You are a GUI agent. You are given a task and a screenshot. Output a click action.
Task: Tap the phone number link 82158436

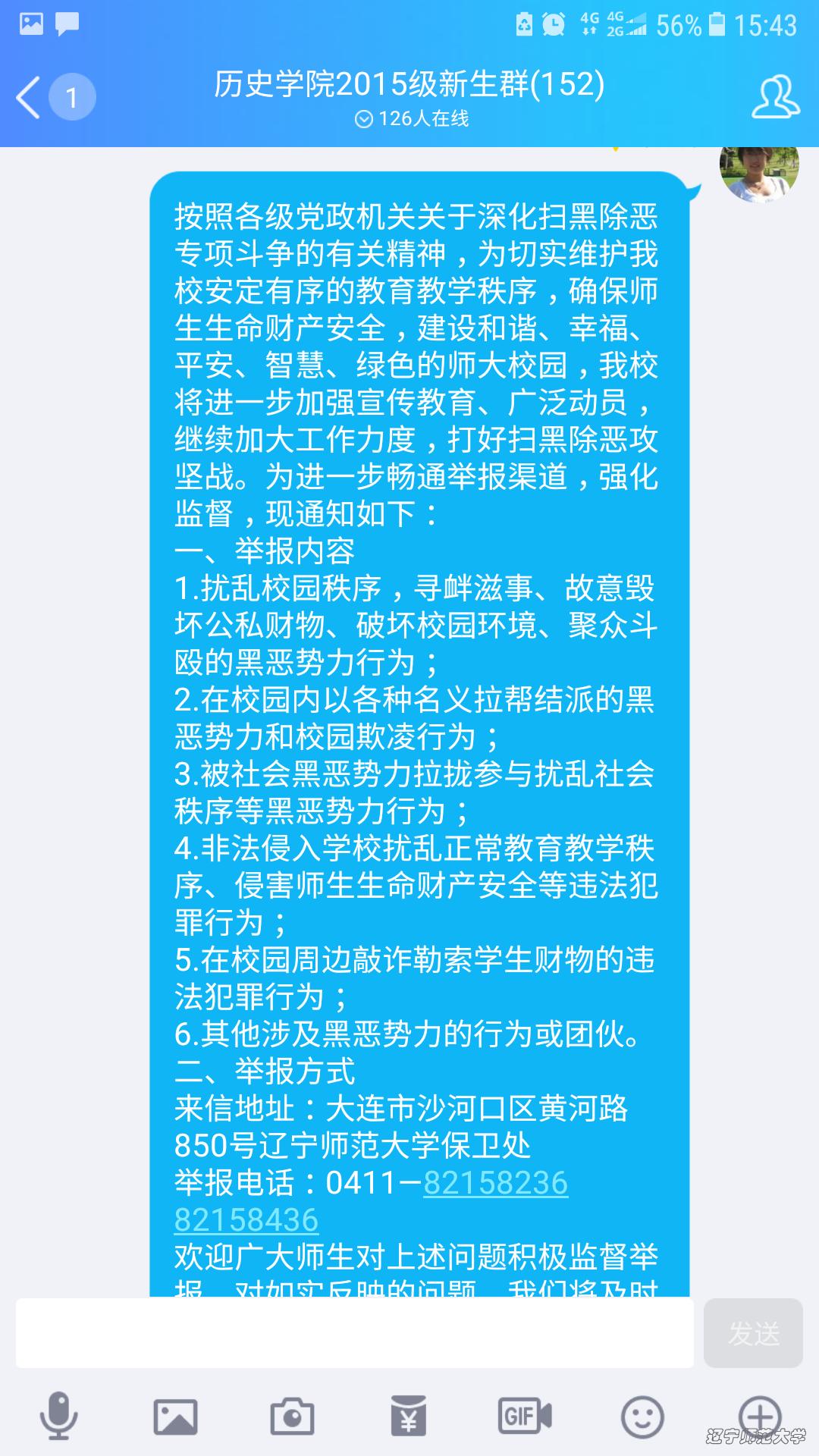click(246, 1220)
